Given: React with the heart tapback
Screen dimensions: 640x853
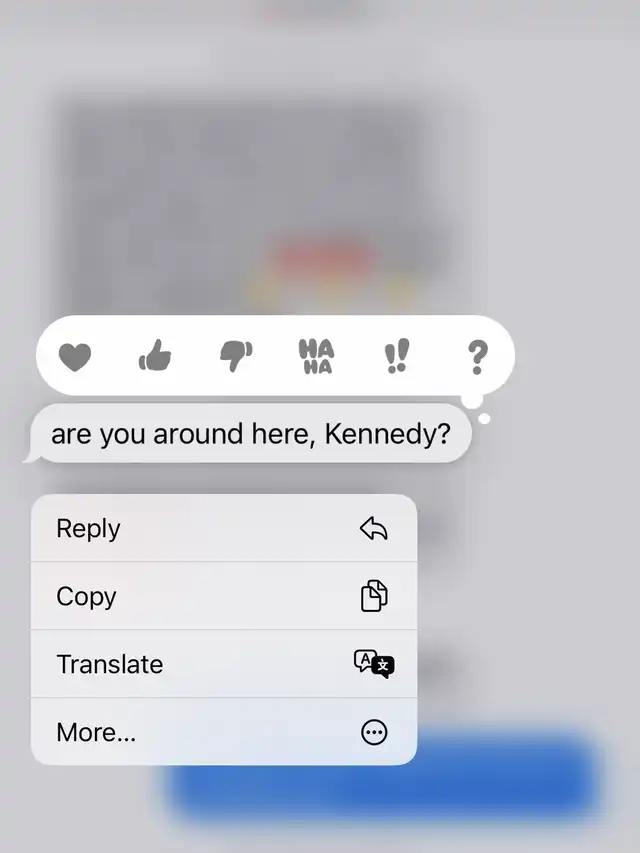Looking at the screenshot, I should (x=75, y=356).
